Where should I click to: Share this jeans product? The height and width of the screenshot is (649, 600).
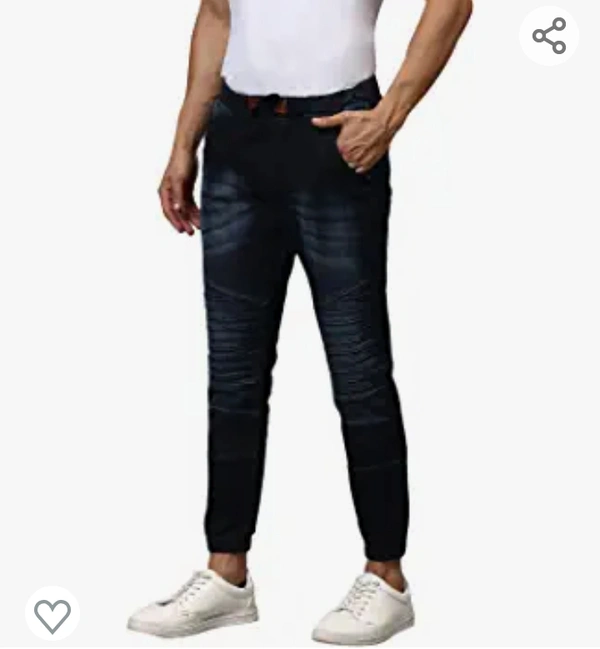pos(549,36)
